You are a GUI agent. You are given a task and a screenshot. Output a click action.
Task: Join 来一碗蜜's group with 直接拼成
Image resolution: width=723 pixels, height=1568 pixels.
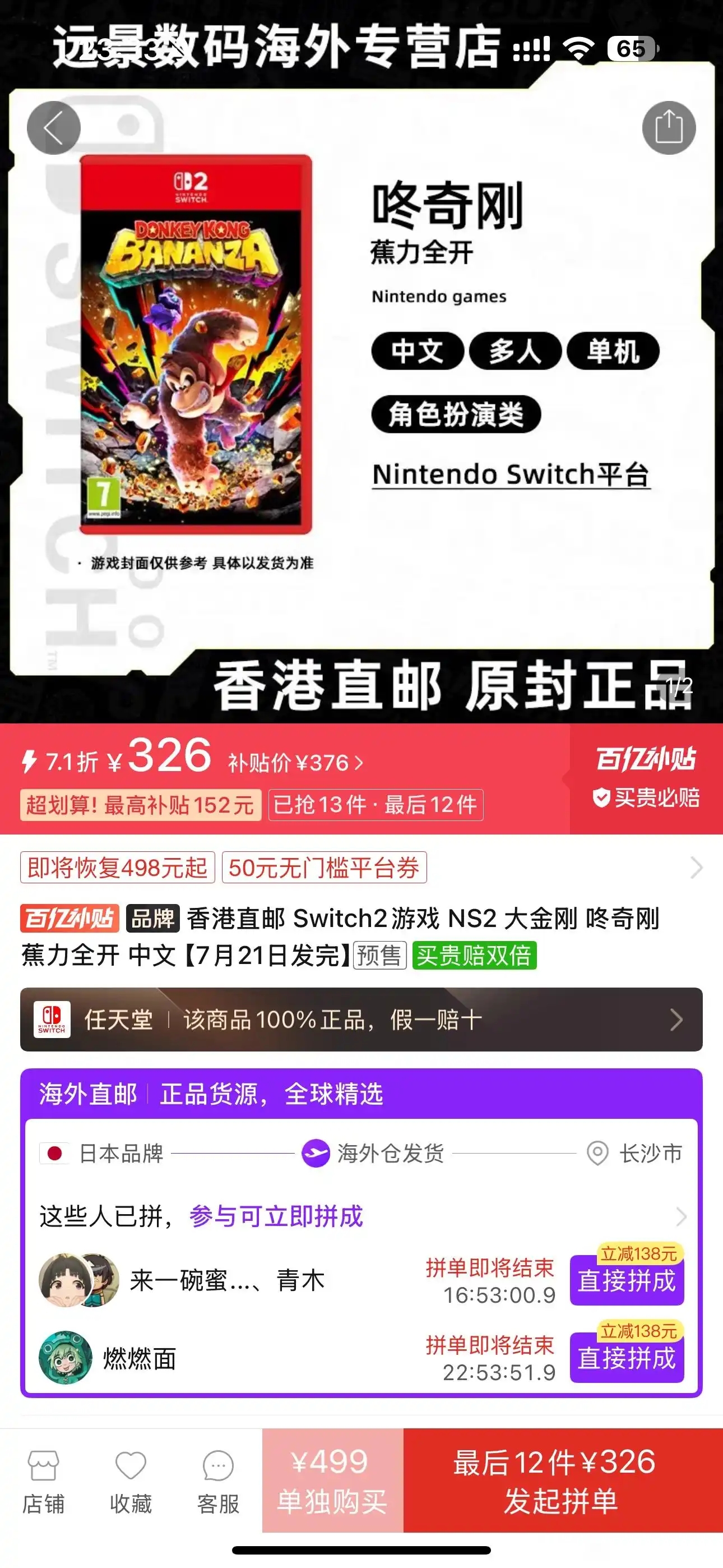pyautogui.click(x=627, y=1281)
